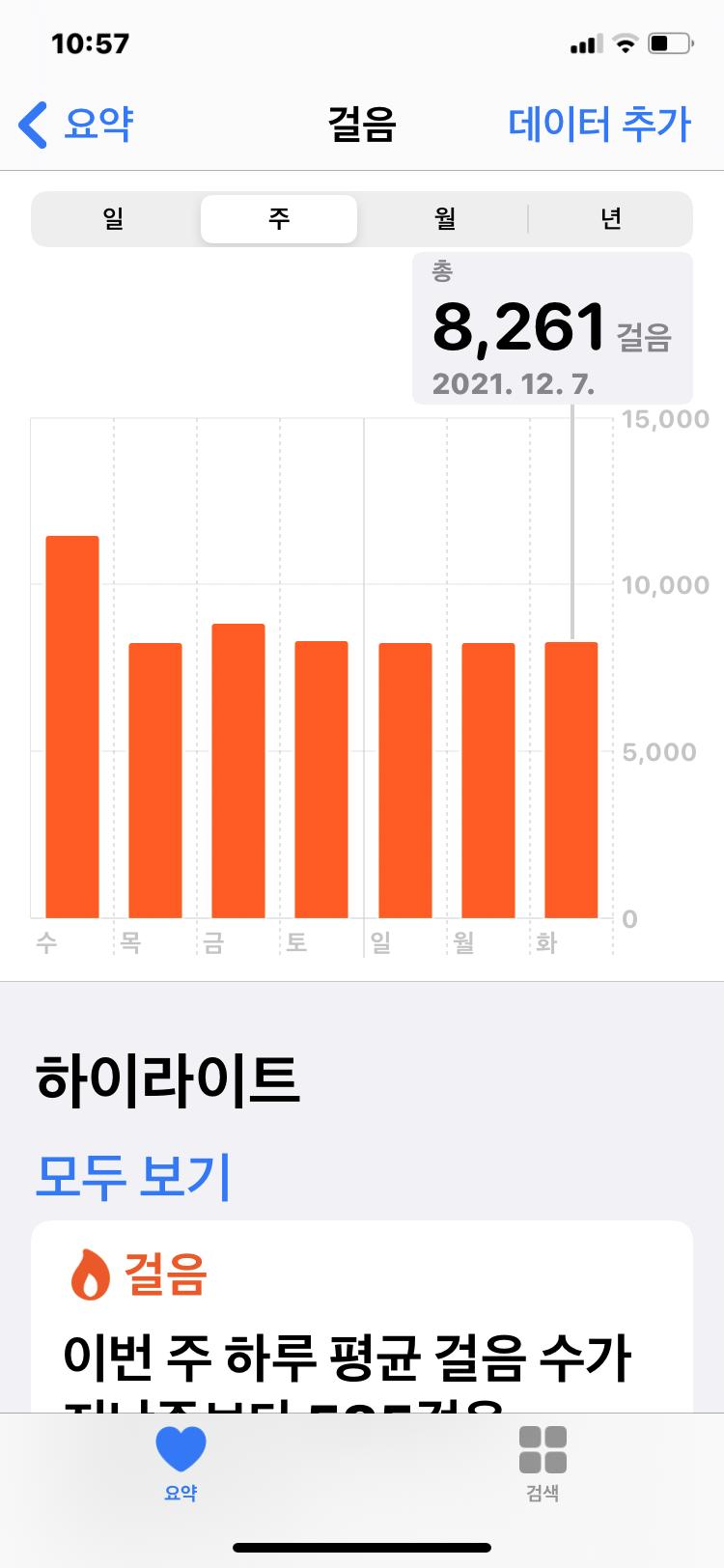The width and height of the screenshot is (724, 1568).
Task: Switch to the 검색 tab
Action: coord(543,1463)
